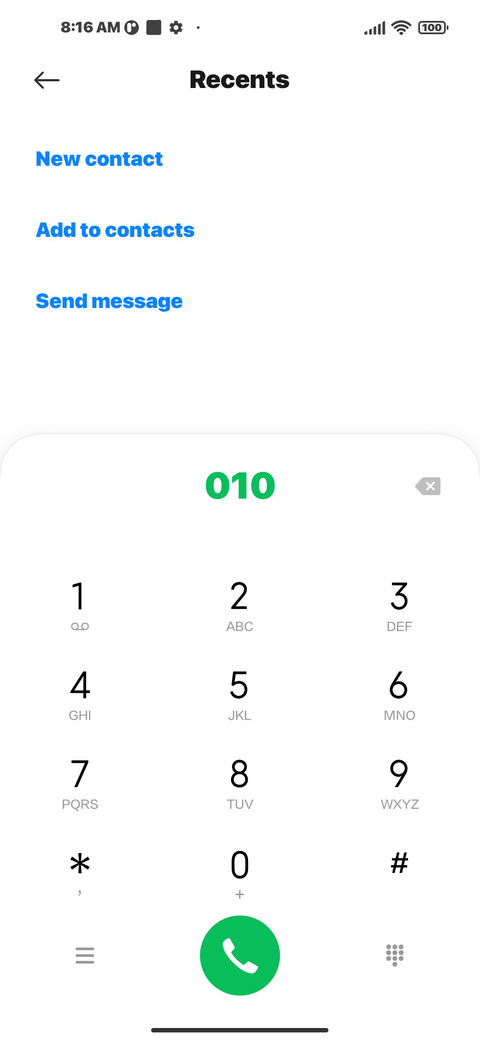Screen dimensions: 480x1040
Task: Enter 9 WXYZ on the keypad
Action: point(399,784)
